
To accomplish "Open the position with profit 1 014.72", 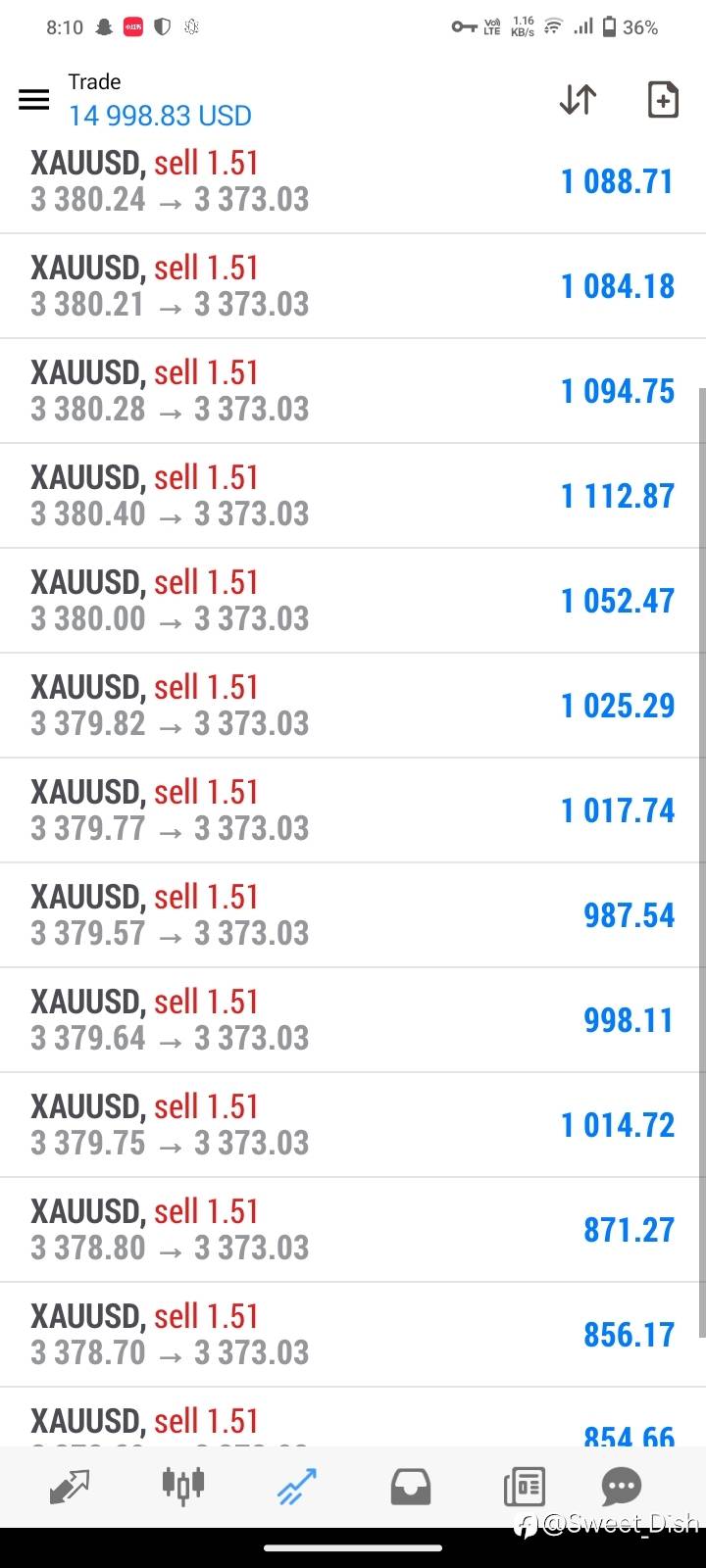I will click(353, 1125).
